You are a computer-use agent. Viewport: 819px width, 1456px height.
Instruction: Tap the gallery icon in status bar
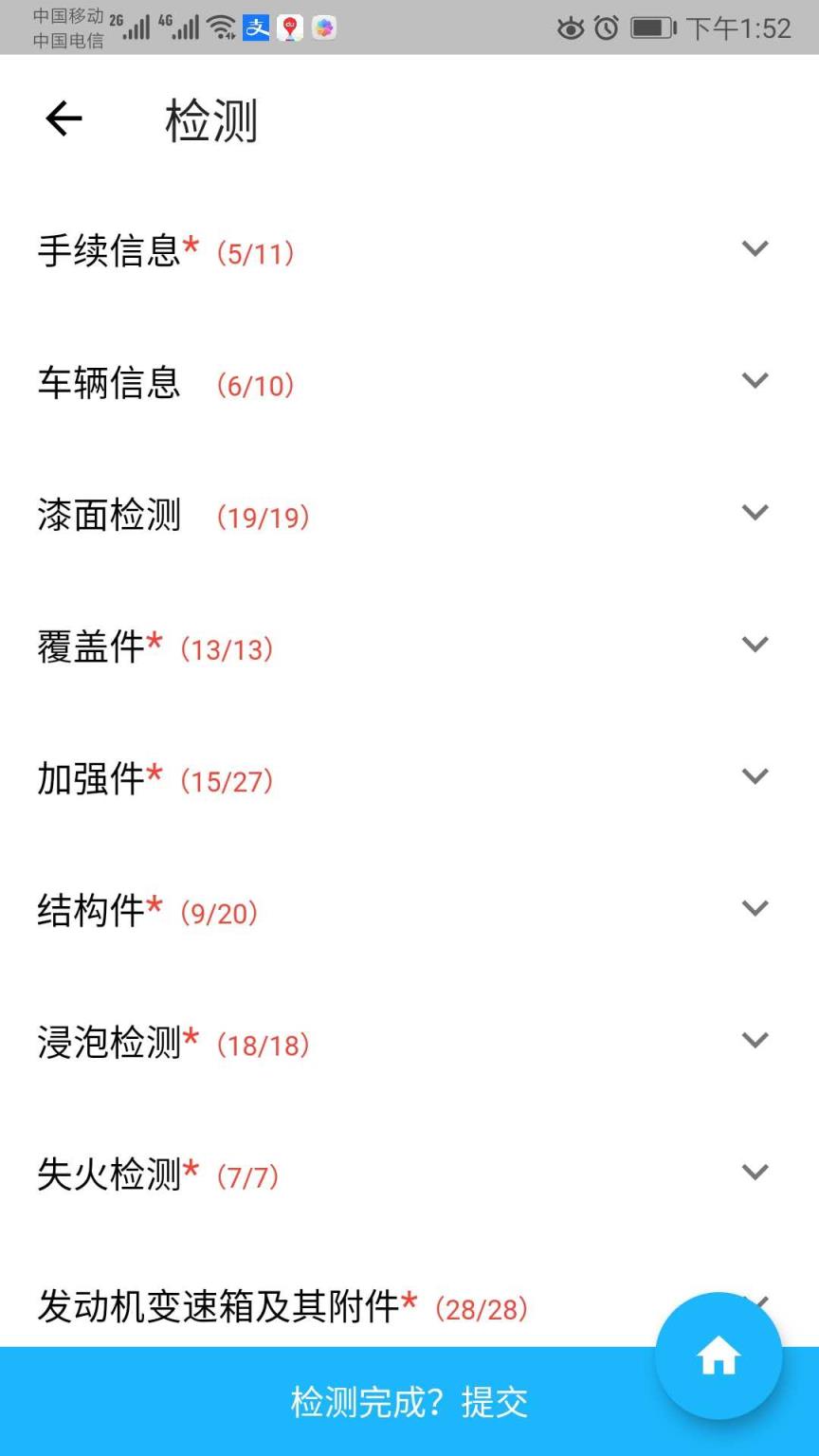[322, 27]
